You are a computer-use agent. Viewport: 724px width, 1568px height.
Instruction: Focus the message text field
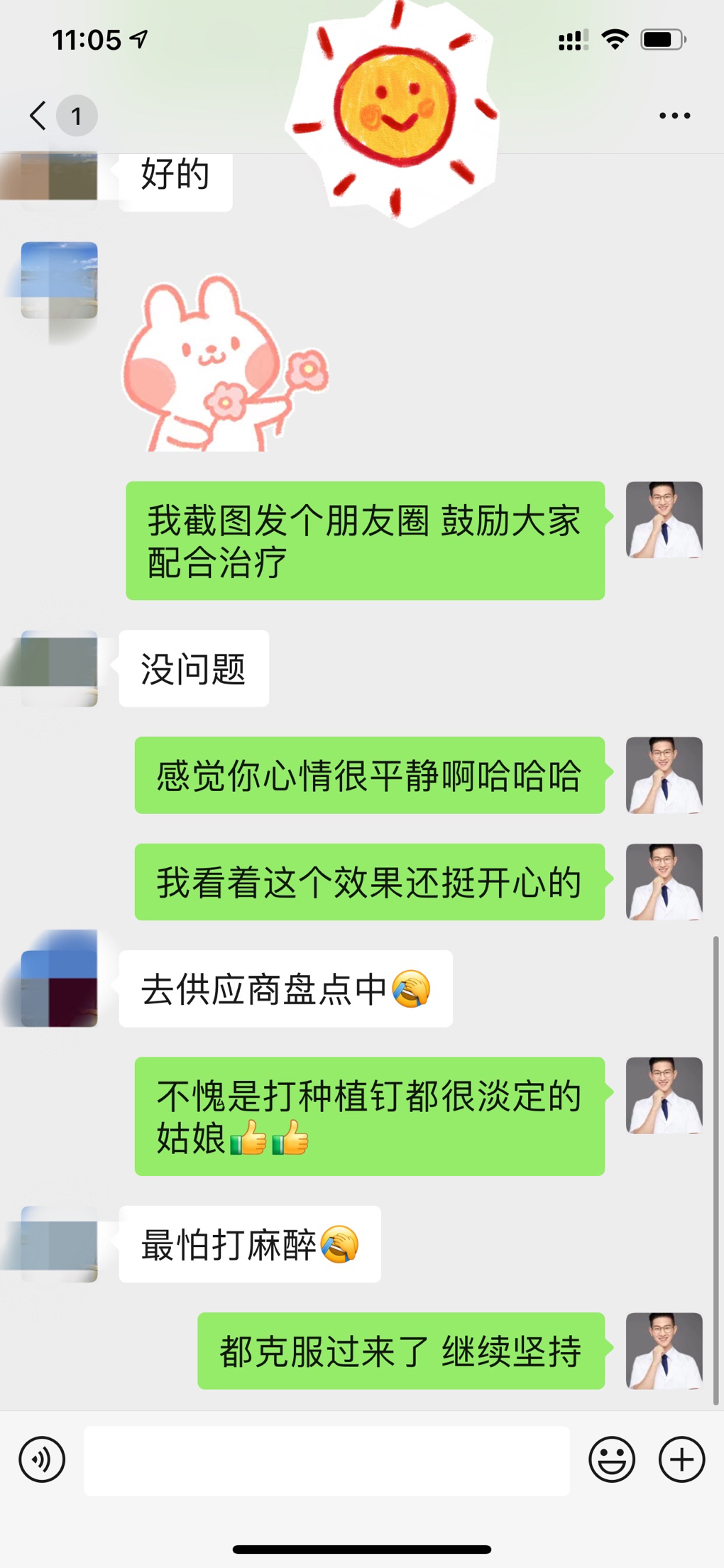click(x=327, y=1460)
